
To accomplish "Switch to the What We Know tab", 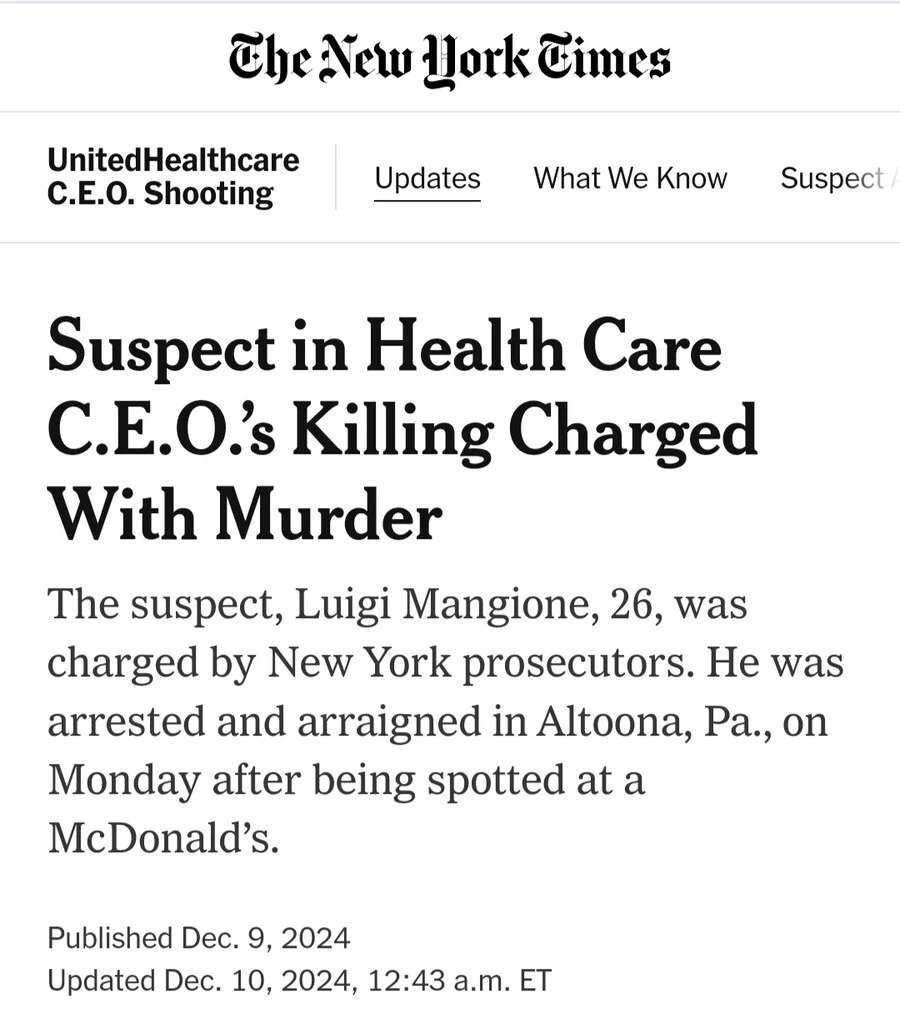I will [630, 178].
